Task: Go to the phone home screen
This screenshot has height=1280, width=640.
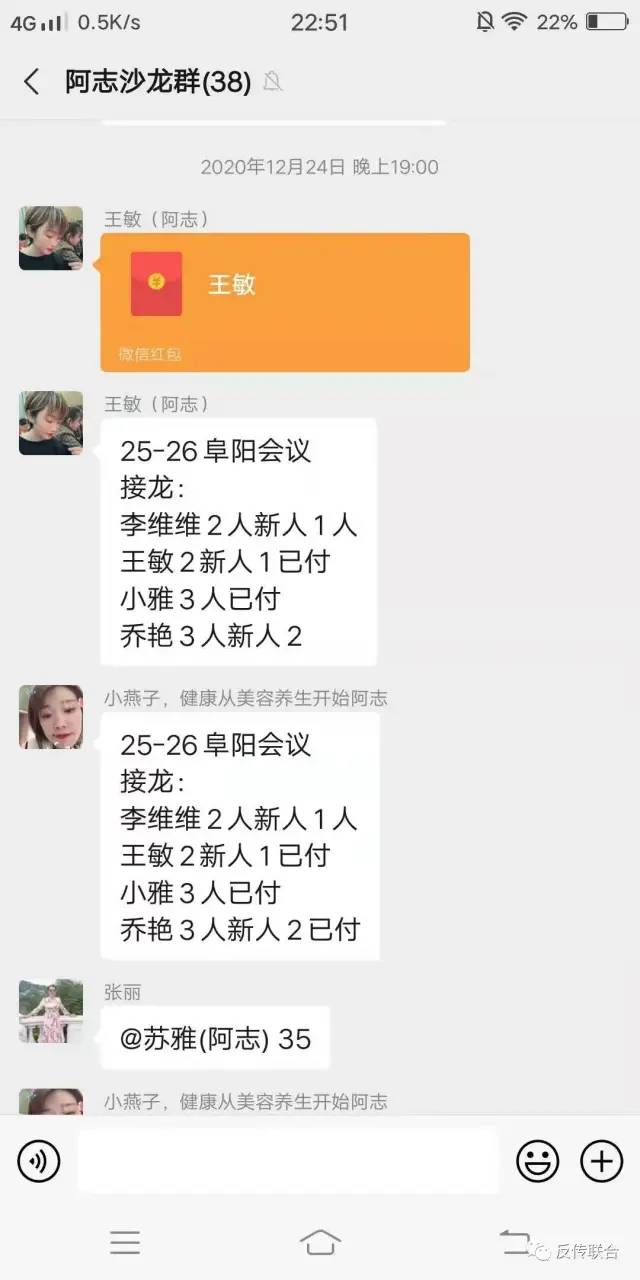Action: coord(320,1242)
